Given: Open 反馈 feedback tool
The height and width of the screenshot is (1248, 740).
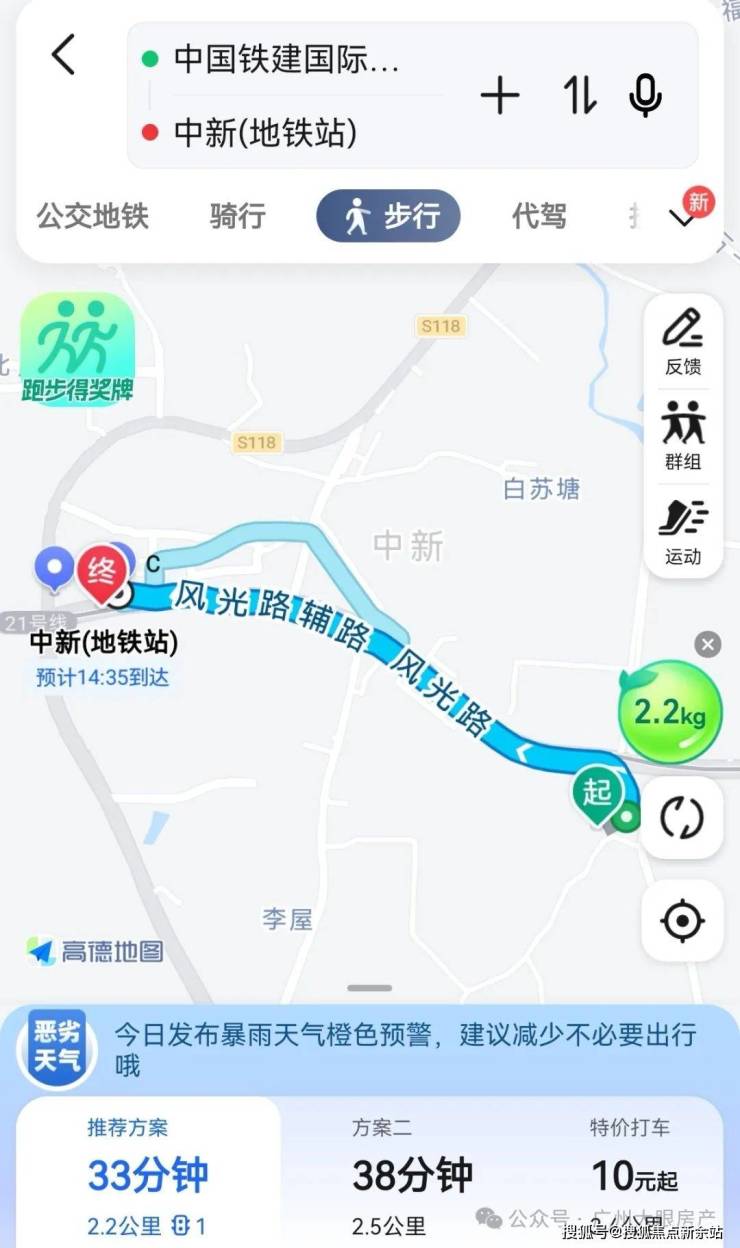Looking at the screenshot, I should (684, 342).
